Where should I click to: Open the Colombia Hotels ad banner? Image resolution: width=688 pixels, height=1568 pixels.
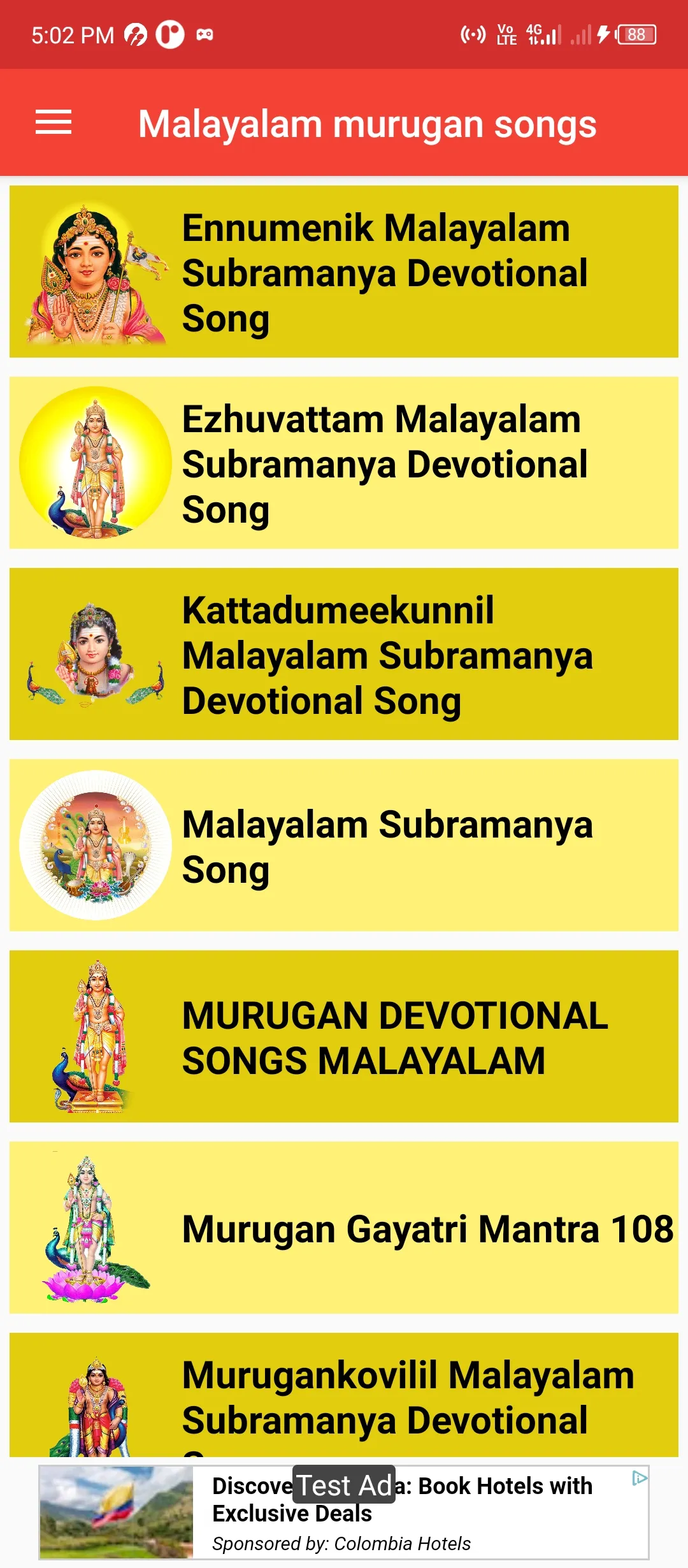point(344,1513)
